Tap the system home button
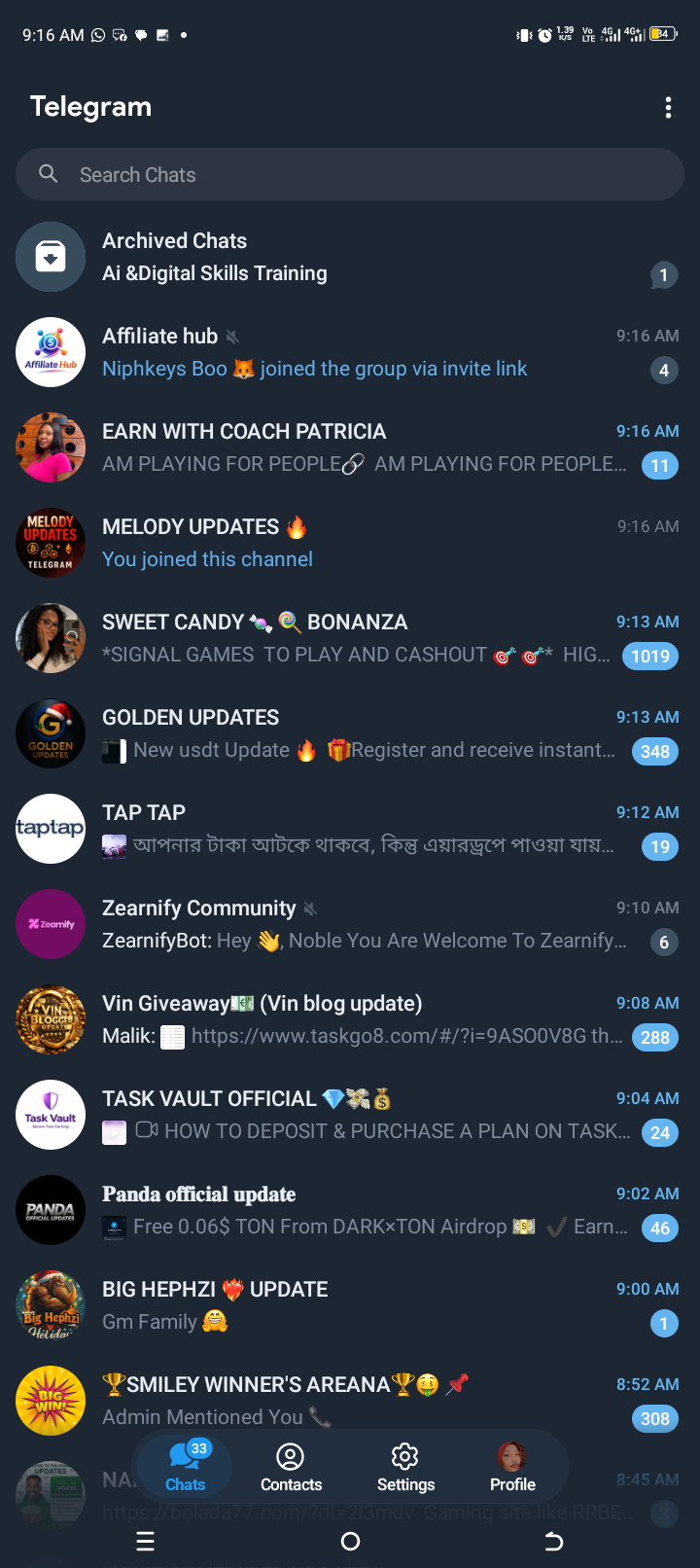Screen dimensions: 700x1568 point(351,1541)
